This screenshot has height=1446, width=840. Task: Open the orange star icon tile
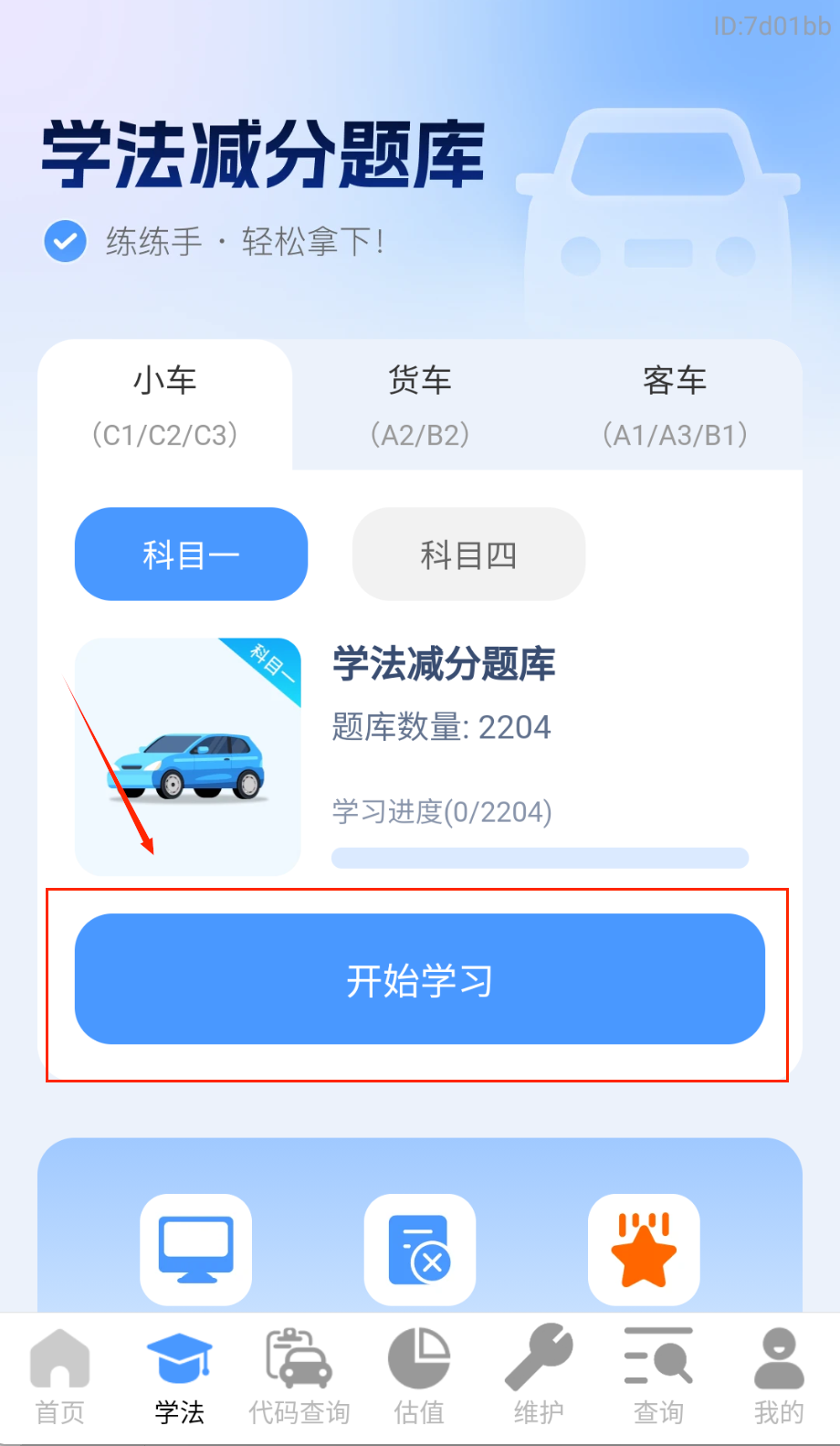click(x=644, y=1249)
